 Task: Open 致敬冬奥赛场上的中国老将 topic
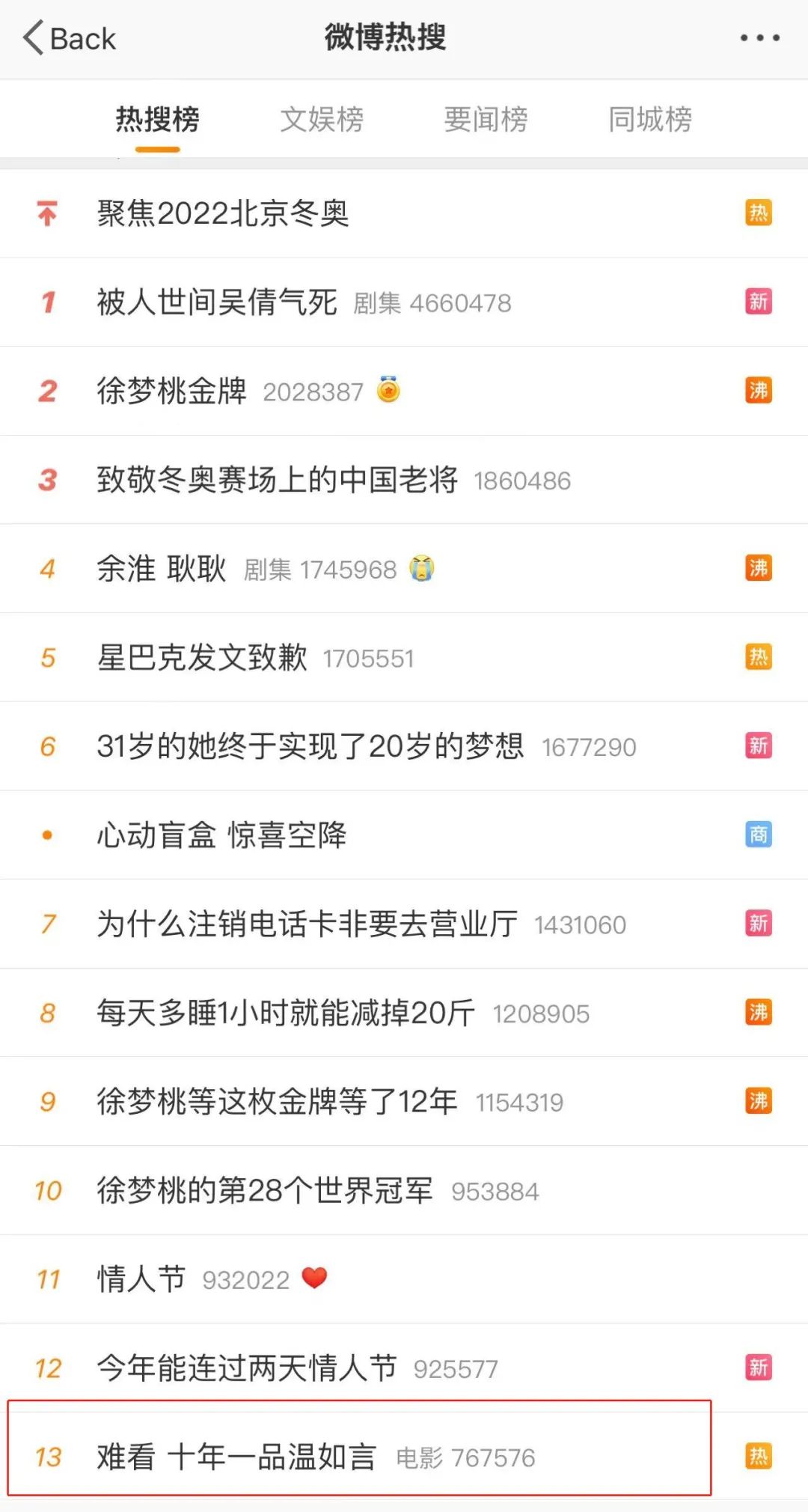(277, 480)
